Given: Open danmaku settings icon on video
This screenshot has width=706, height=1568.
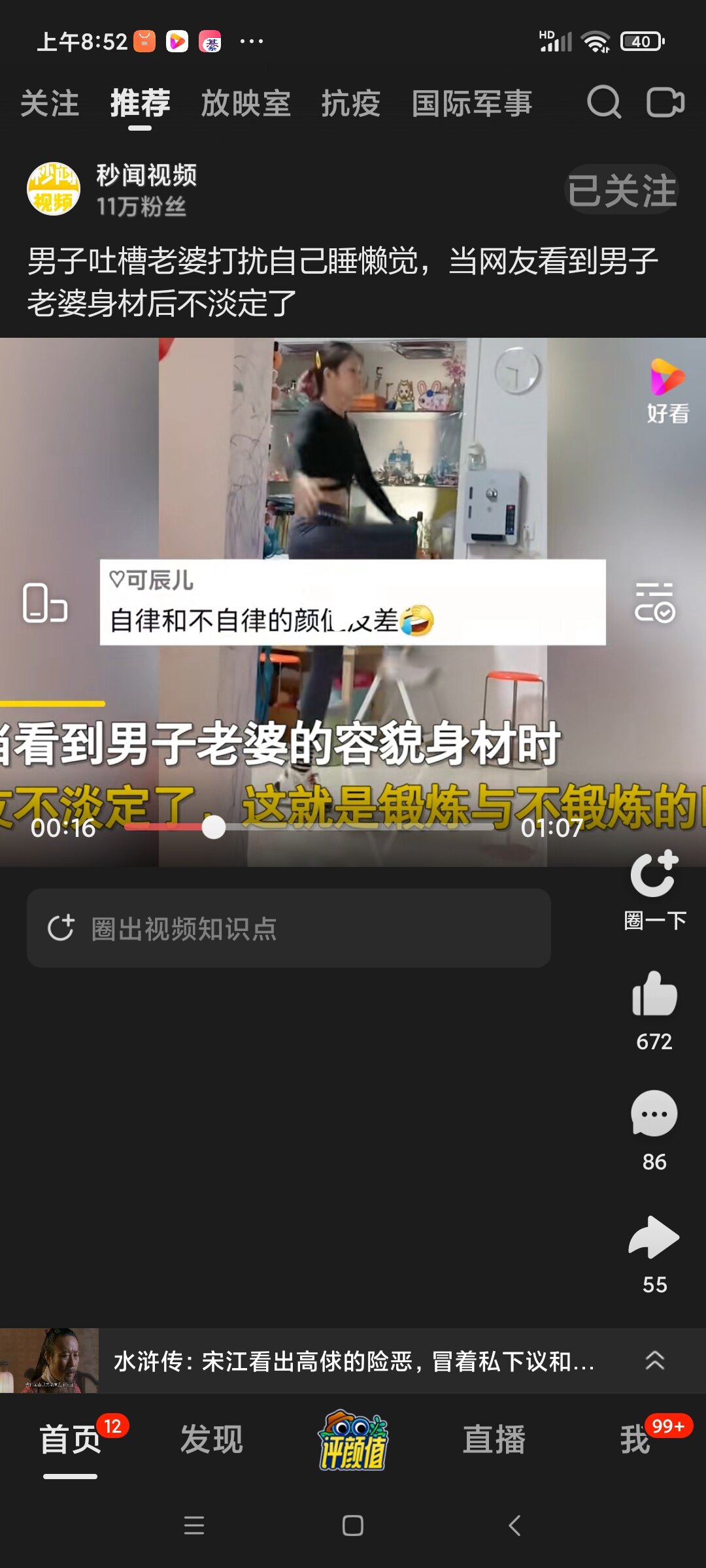Looking at the screenshot, I should 654,602.
